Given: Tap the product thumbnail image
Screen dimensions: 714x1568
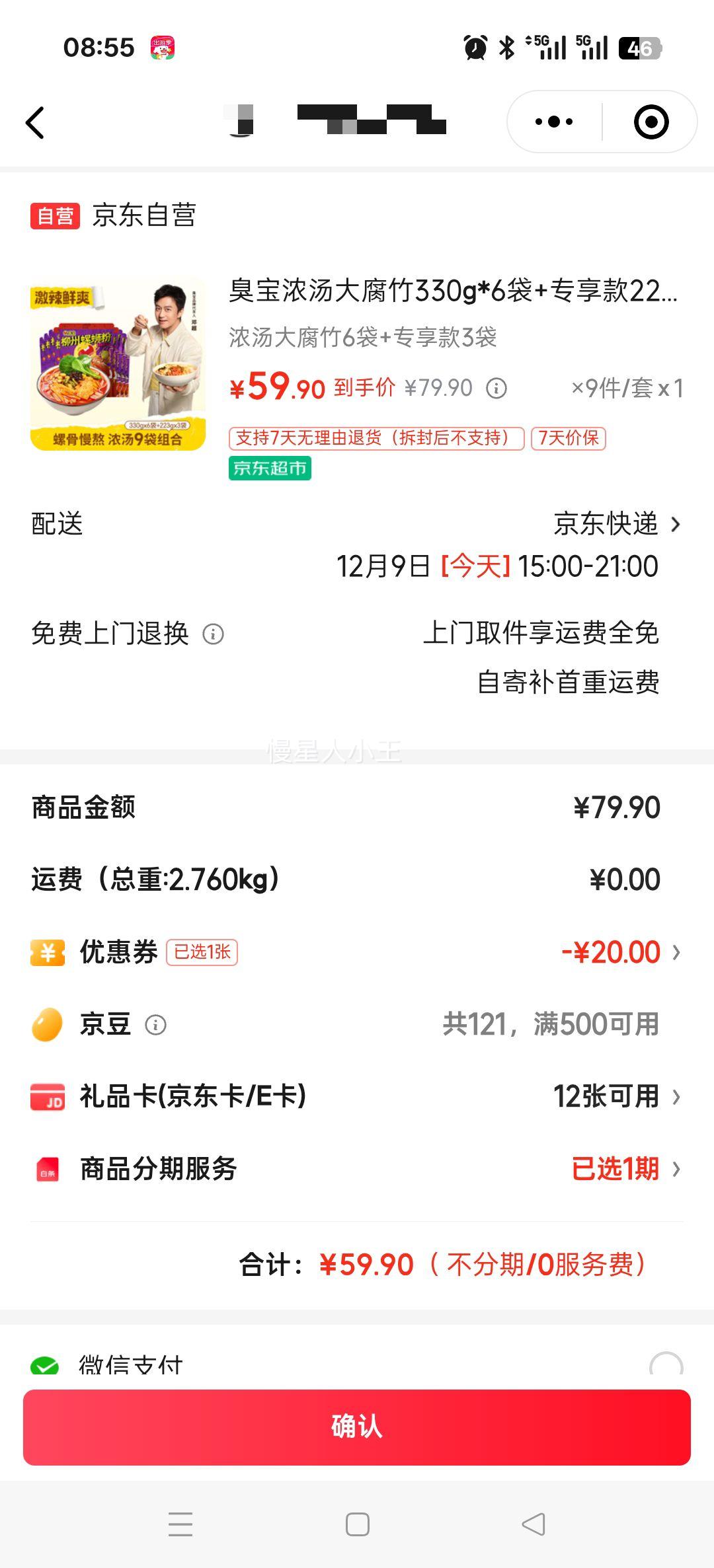Looking at the screenshot, I should pos(118,363).
